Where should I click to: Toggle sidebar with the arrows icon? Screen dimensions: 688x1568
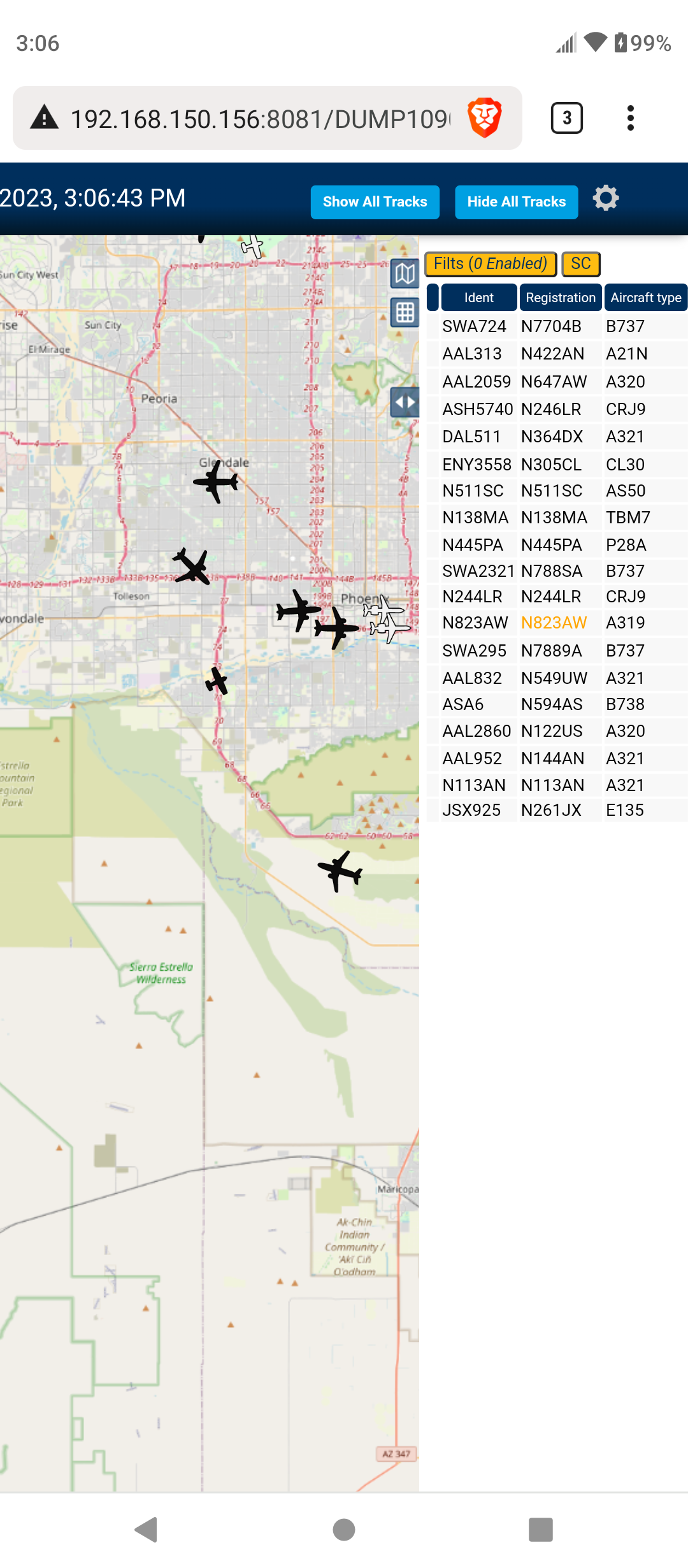[405, 402]
